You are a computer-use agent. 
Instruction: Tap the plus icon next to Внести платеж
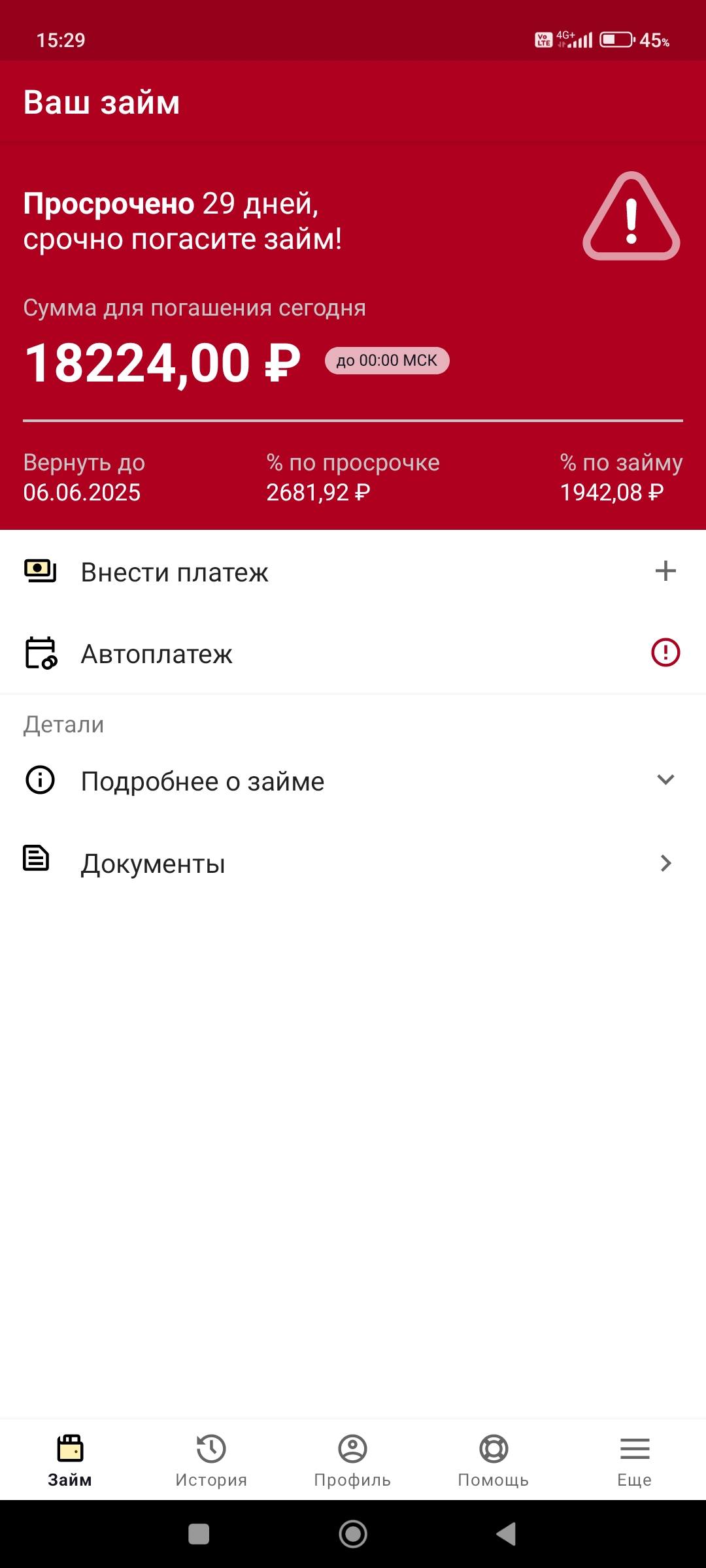[666, 571]
